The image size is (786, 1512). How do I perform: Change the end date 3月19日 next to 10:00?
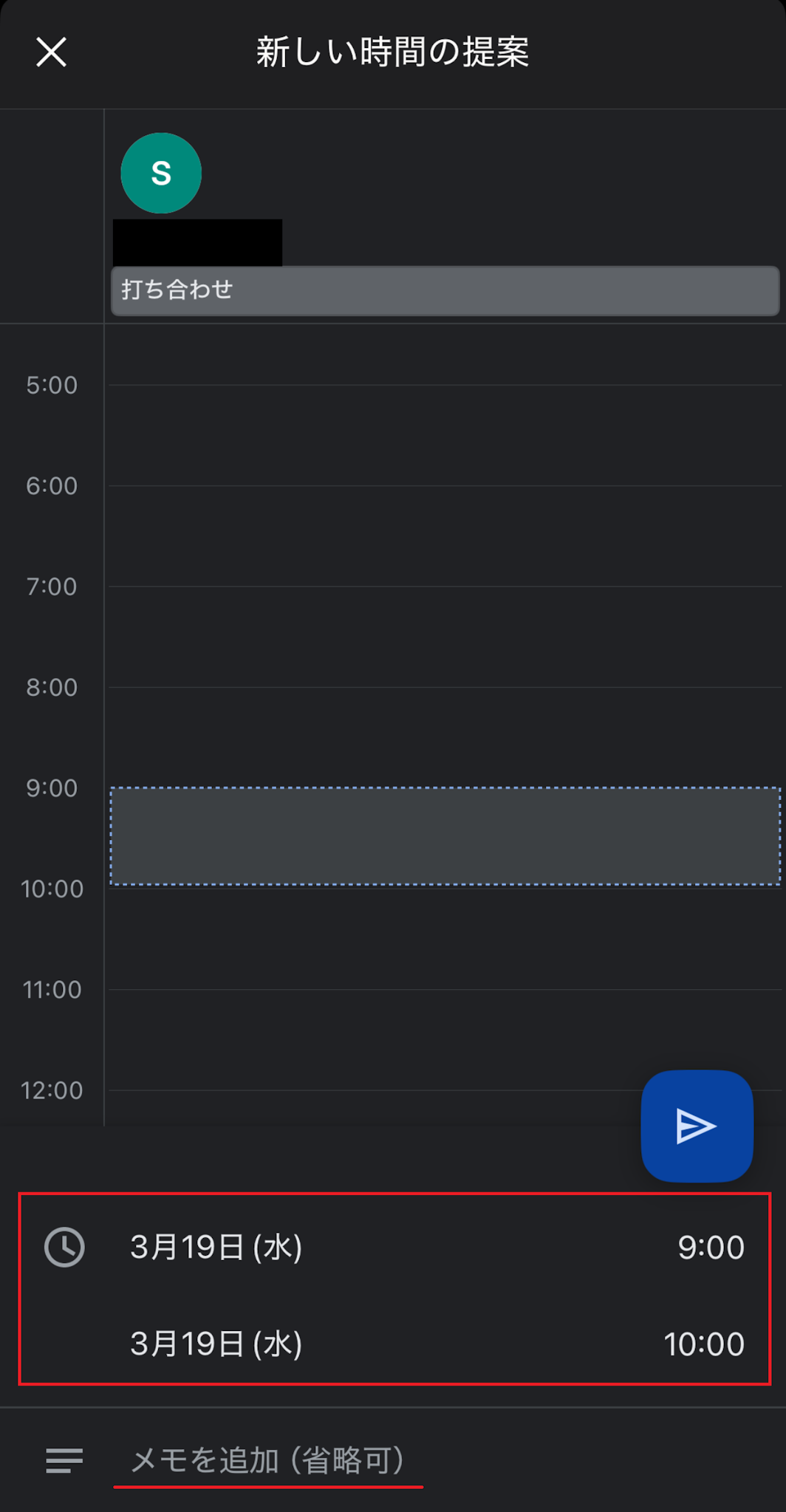tap(216, 1344)
